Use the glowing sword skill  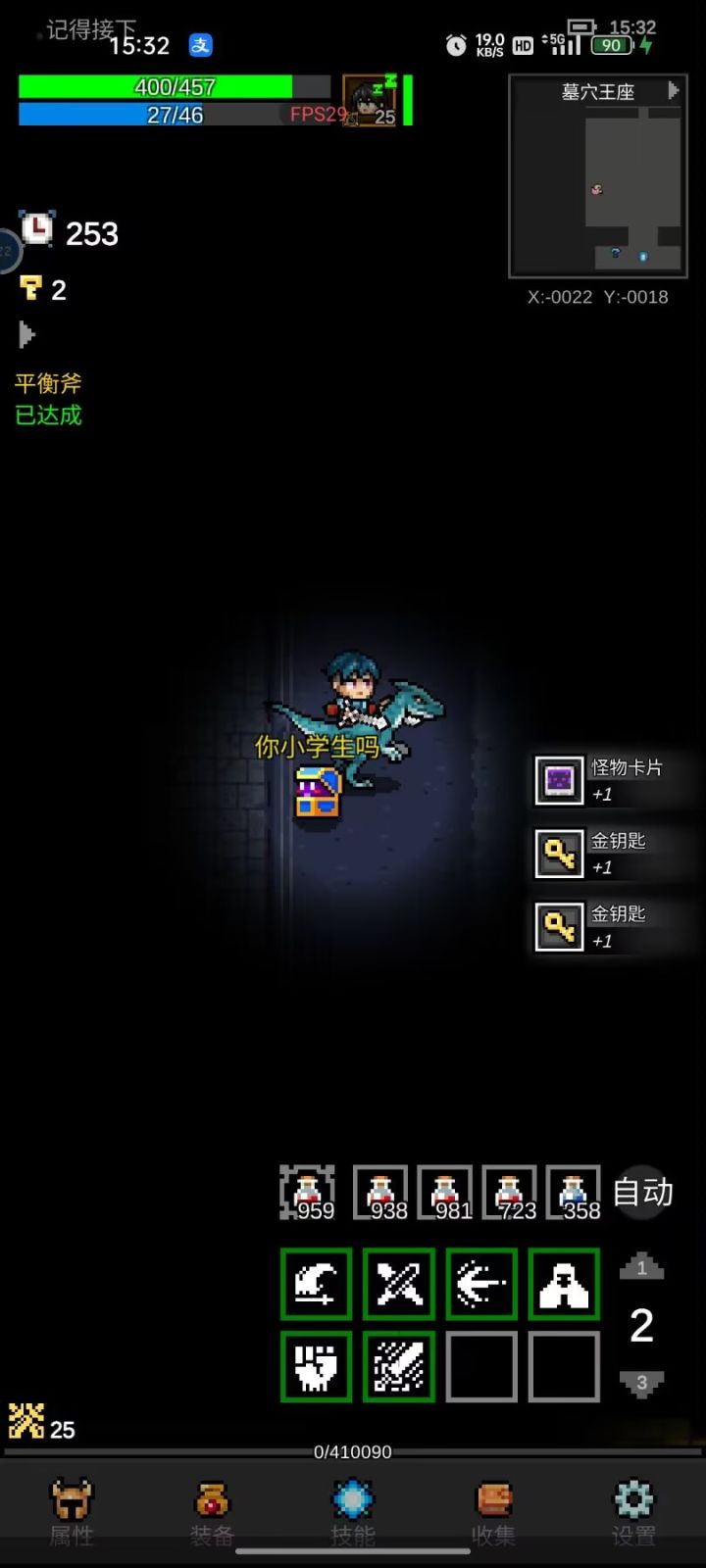398,1367
